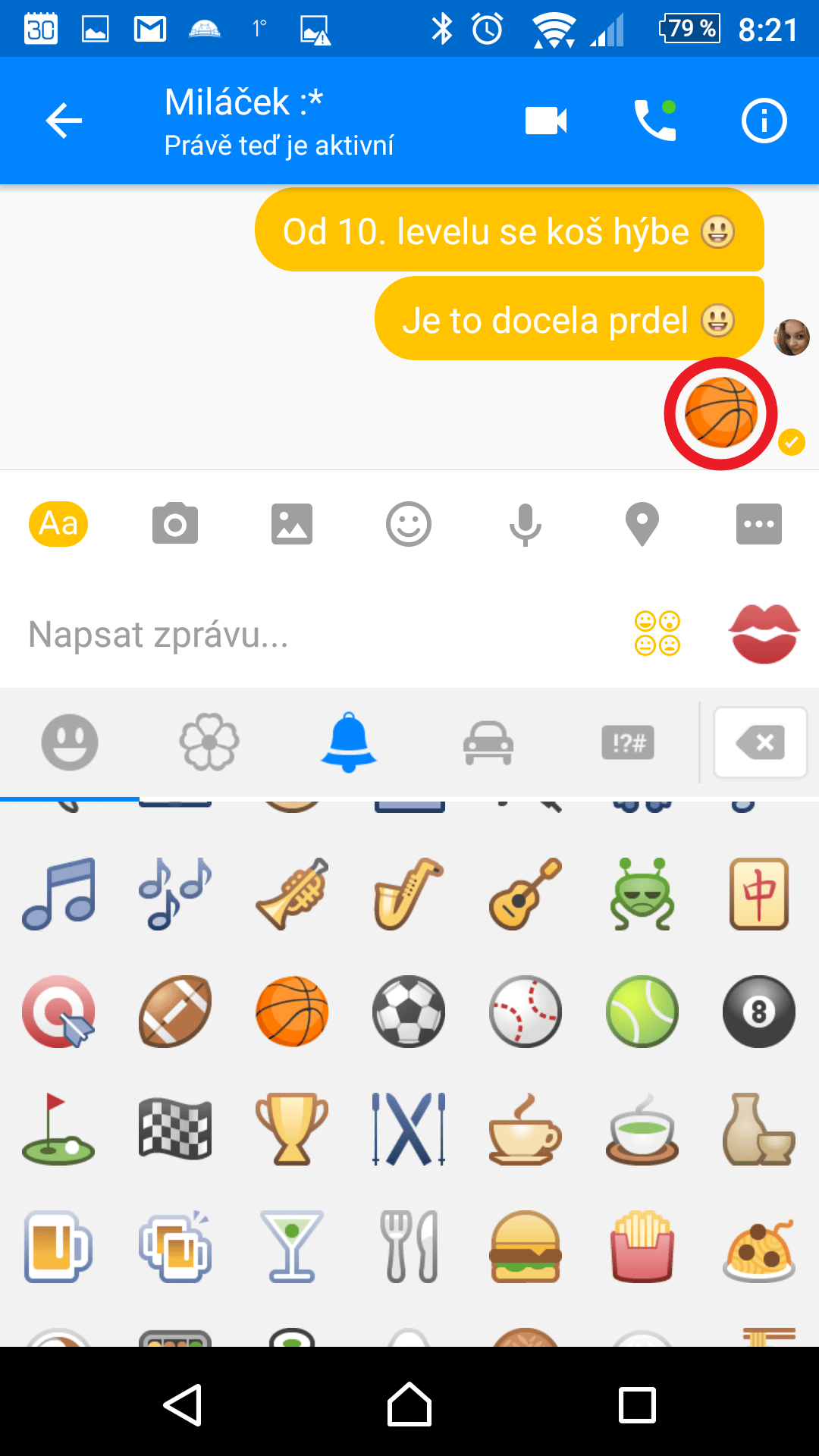Tap the basketball emoji message in chat
This screenshot has height=1456, width=819.
(720, 413)
